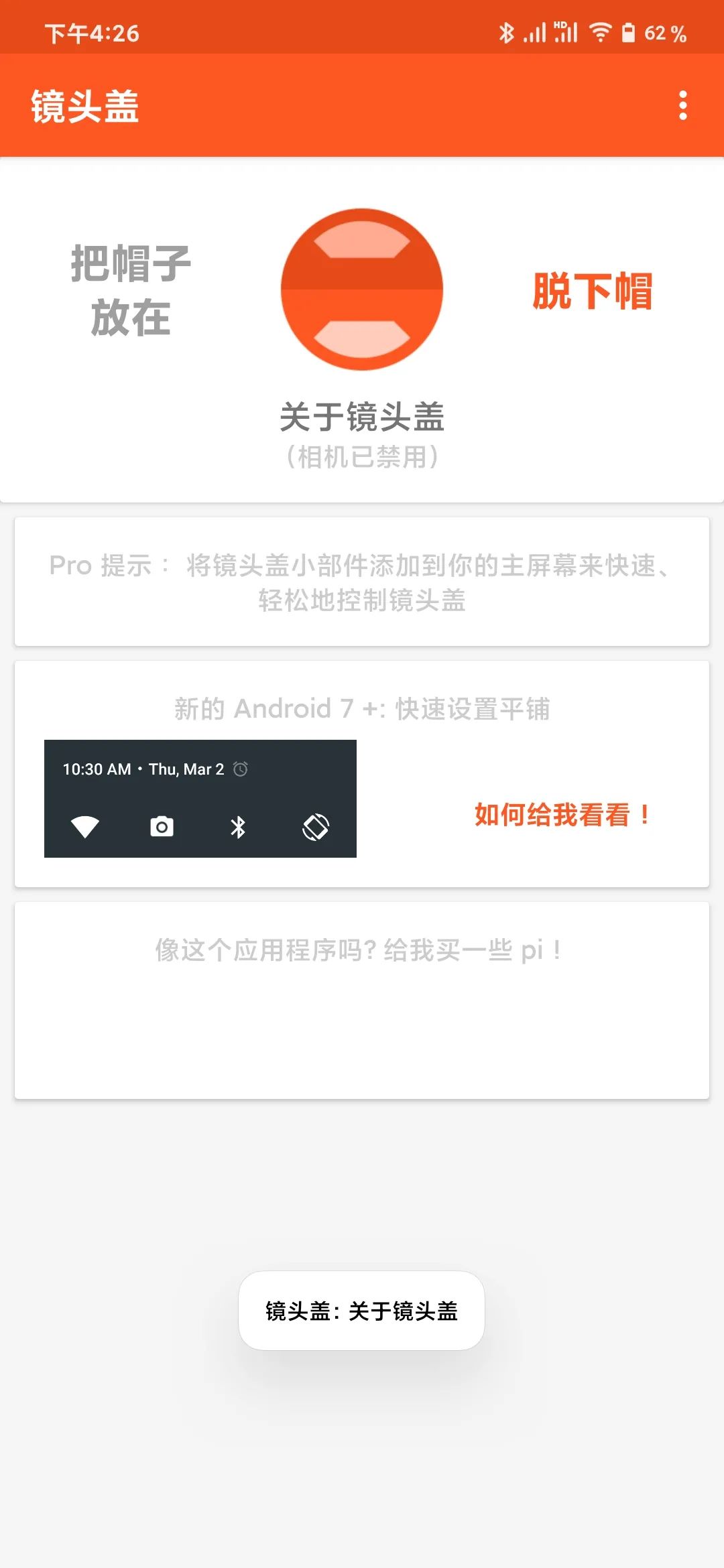Open the overflow menu in the app bar

[682, 106]
